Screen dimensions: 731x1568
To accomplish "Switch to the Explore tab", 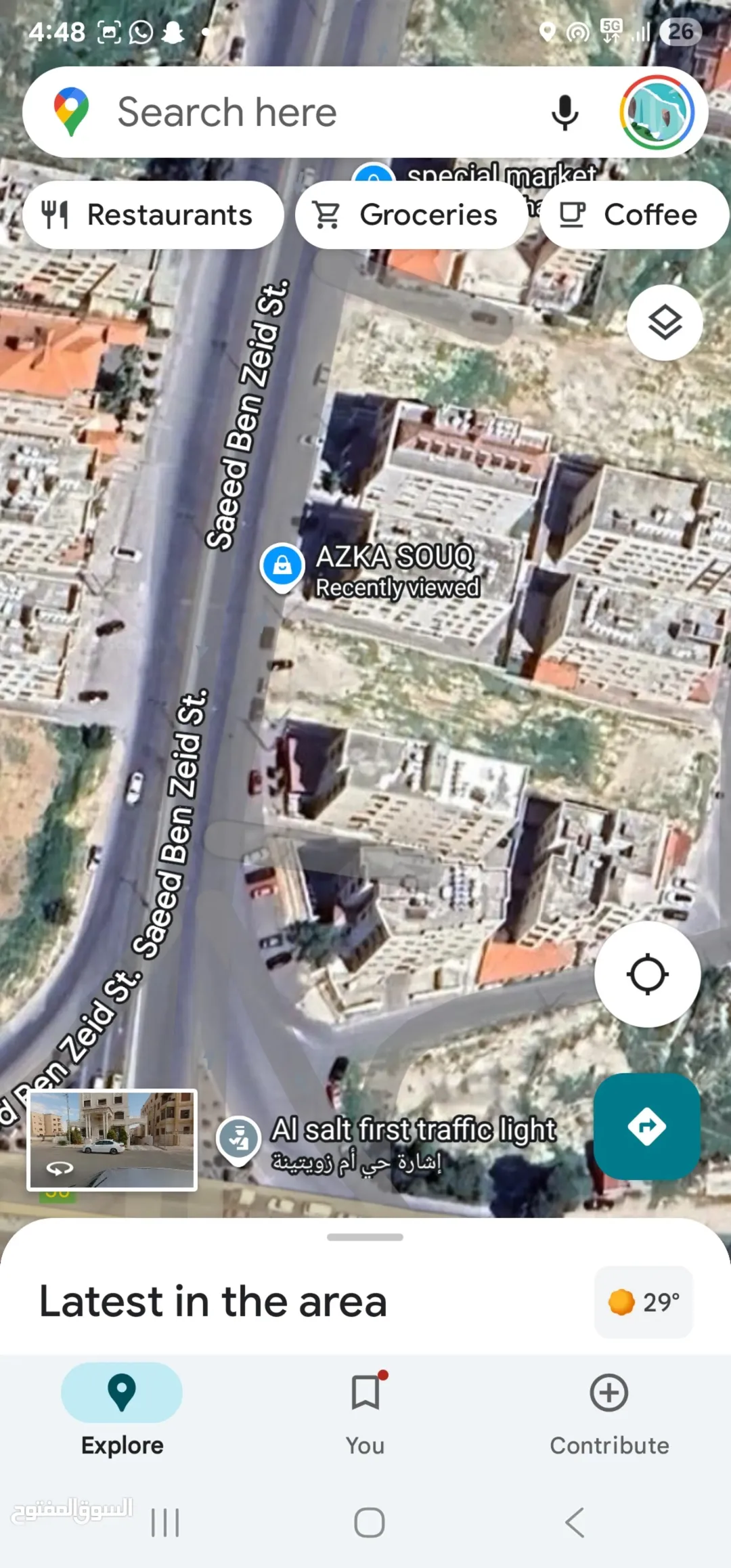I will 122,1414.
